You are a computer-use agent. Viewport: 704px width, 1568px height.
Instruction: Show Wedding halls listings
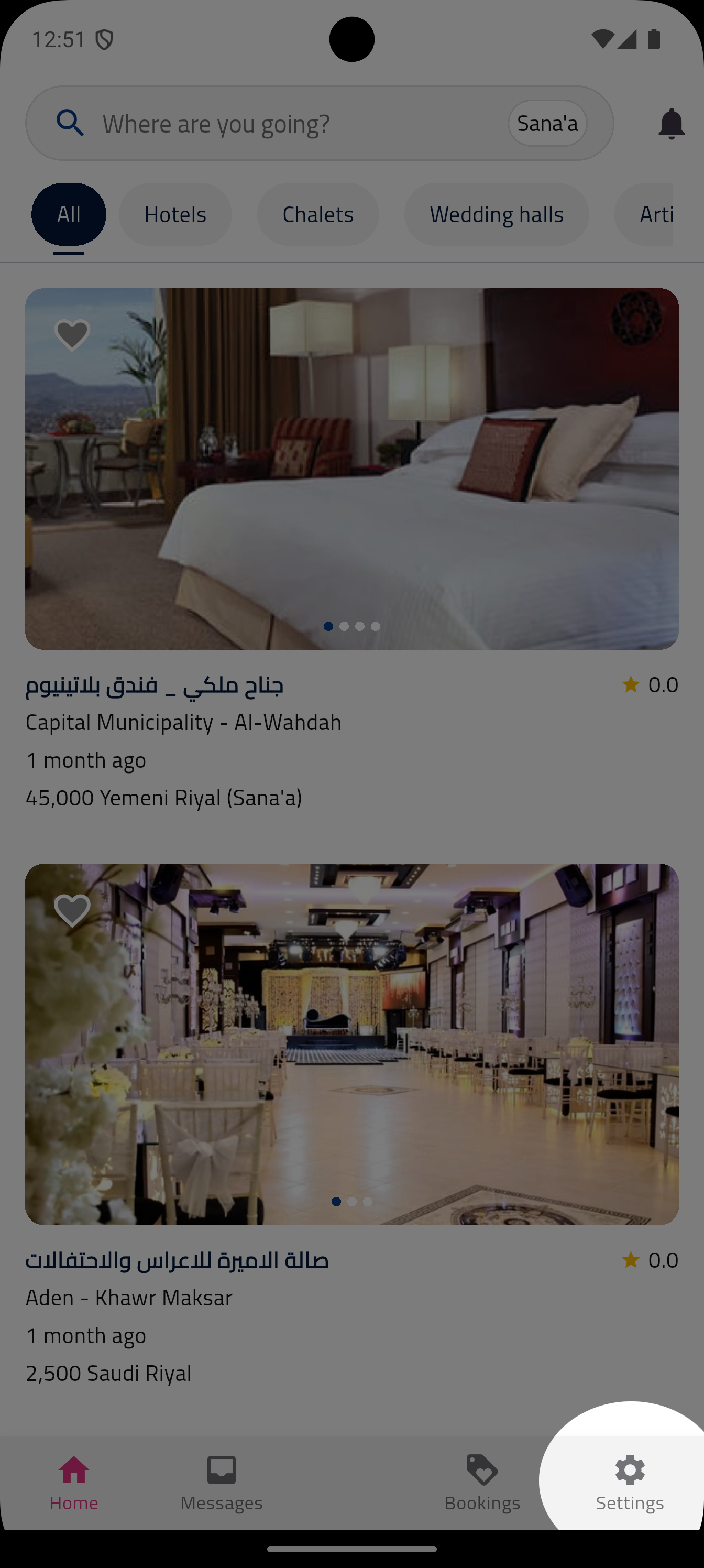496,214
